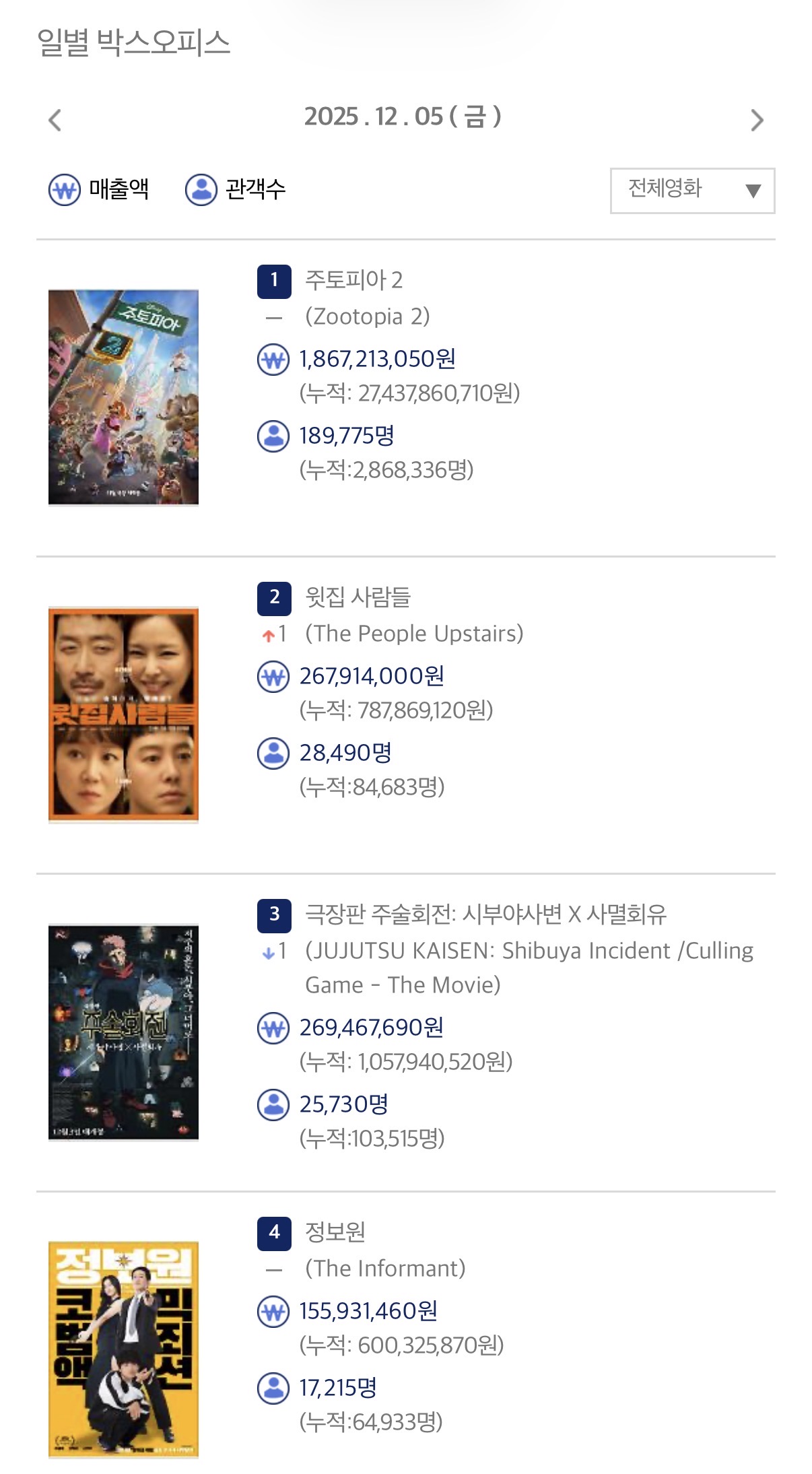The width and height of the screenshot is (812, 1474).
Task: Go to the previous day's box office
Action: click(x=55, y=120)
